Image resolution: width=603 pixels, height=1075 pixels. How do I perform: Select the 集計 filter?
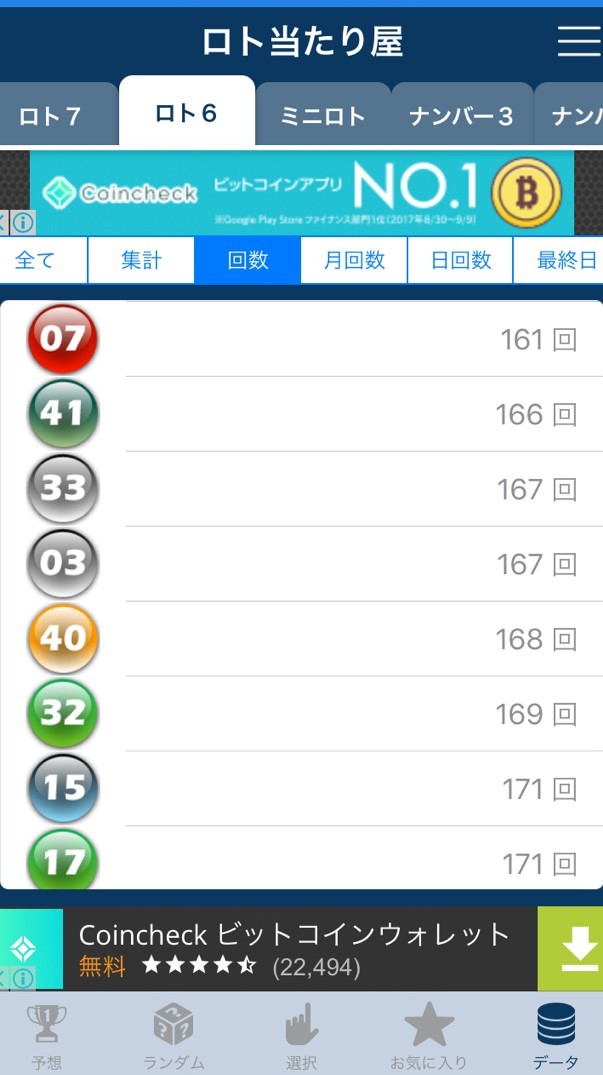point(141,261)
